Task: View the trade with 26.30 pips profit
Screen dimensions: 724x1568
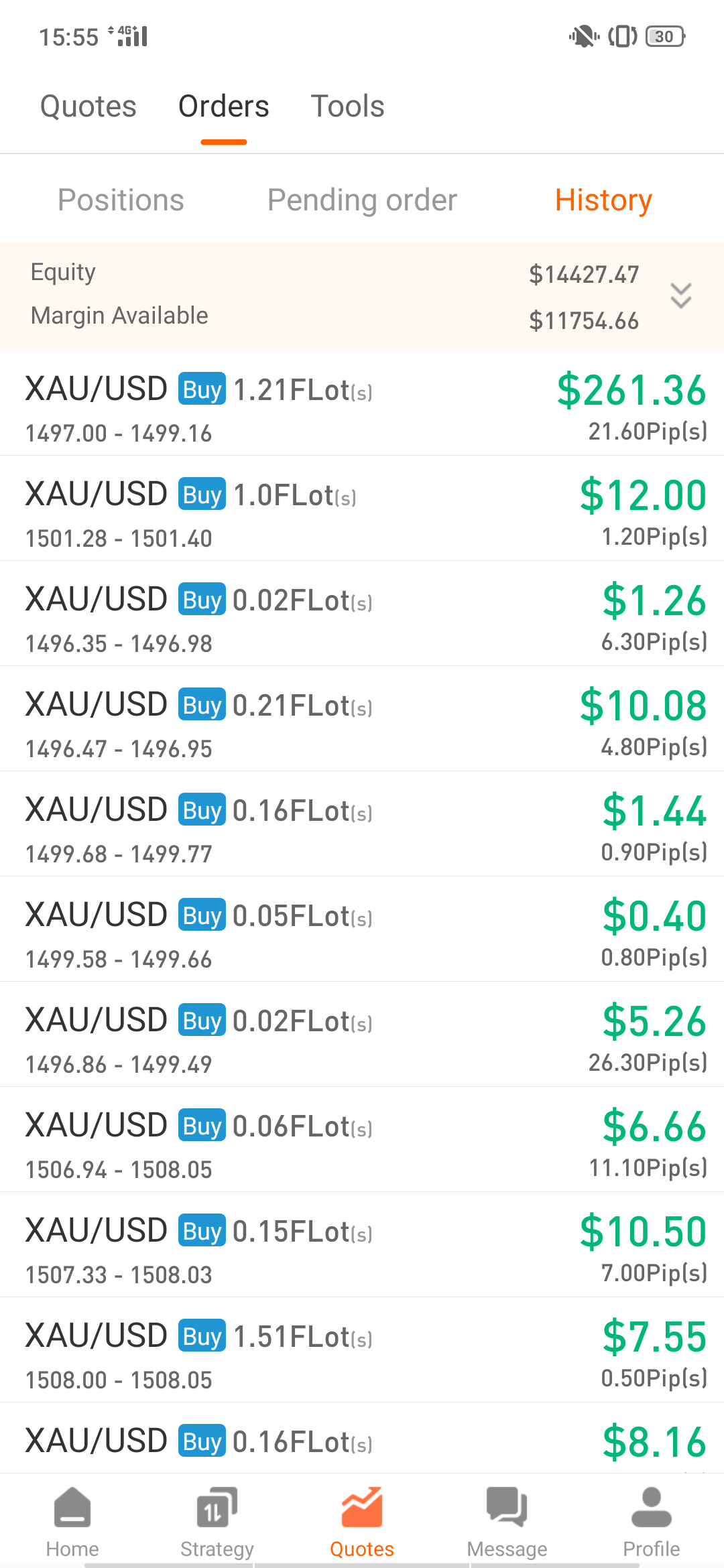Action: 362,1035
